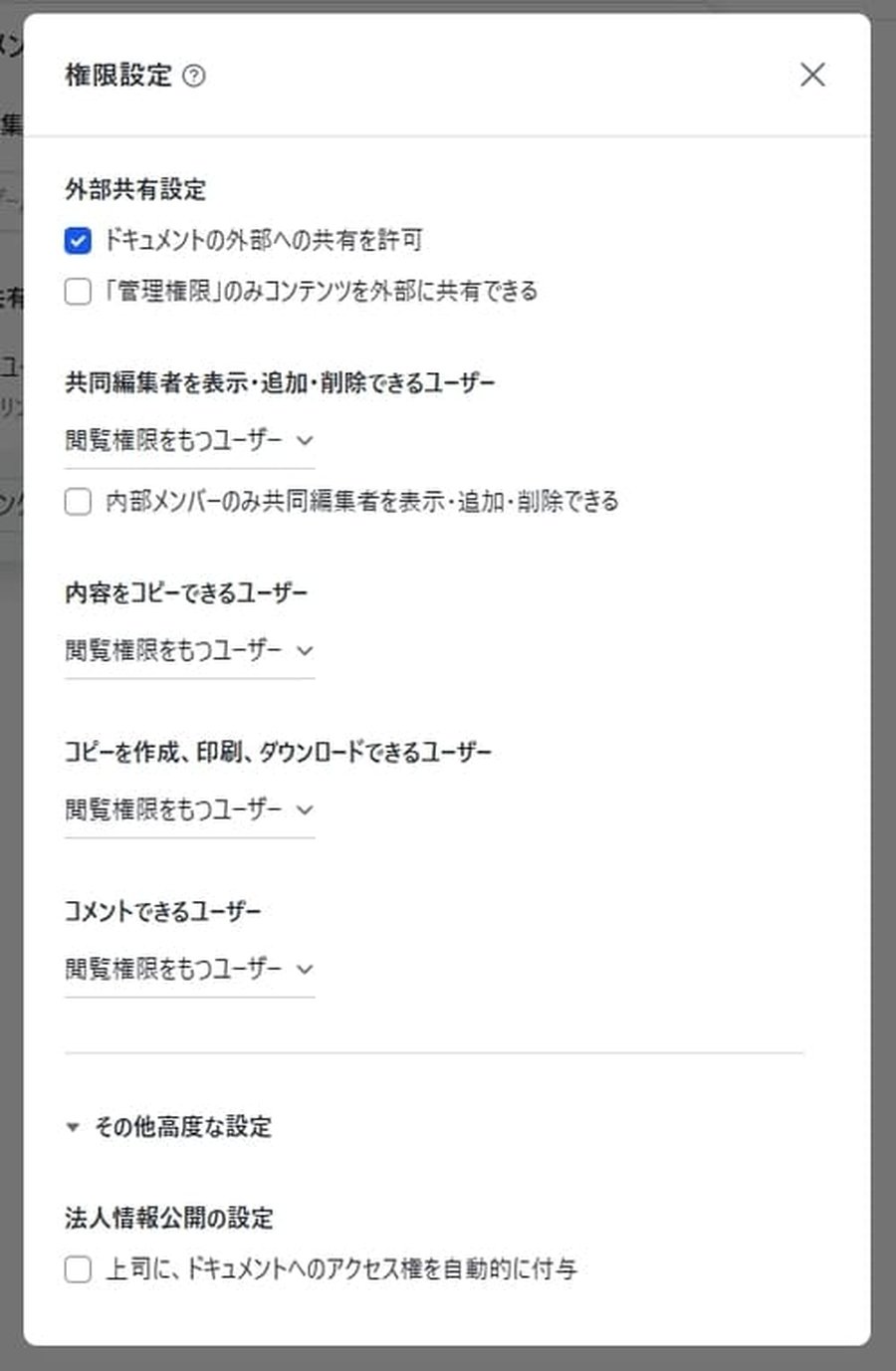Click the chevron beside 共同編集者 user dropdown
This screenshot has width=896, height=1371.
[306, 440]
